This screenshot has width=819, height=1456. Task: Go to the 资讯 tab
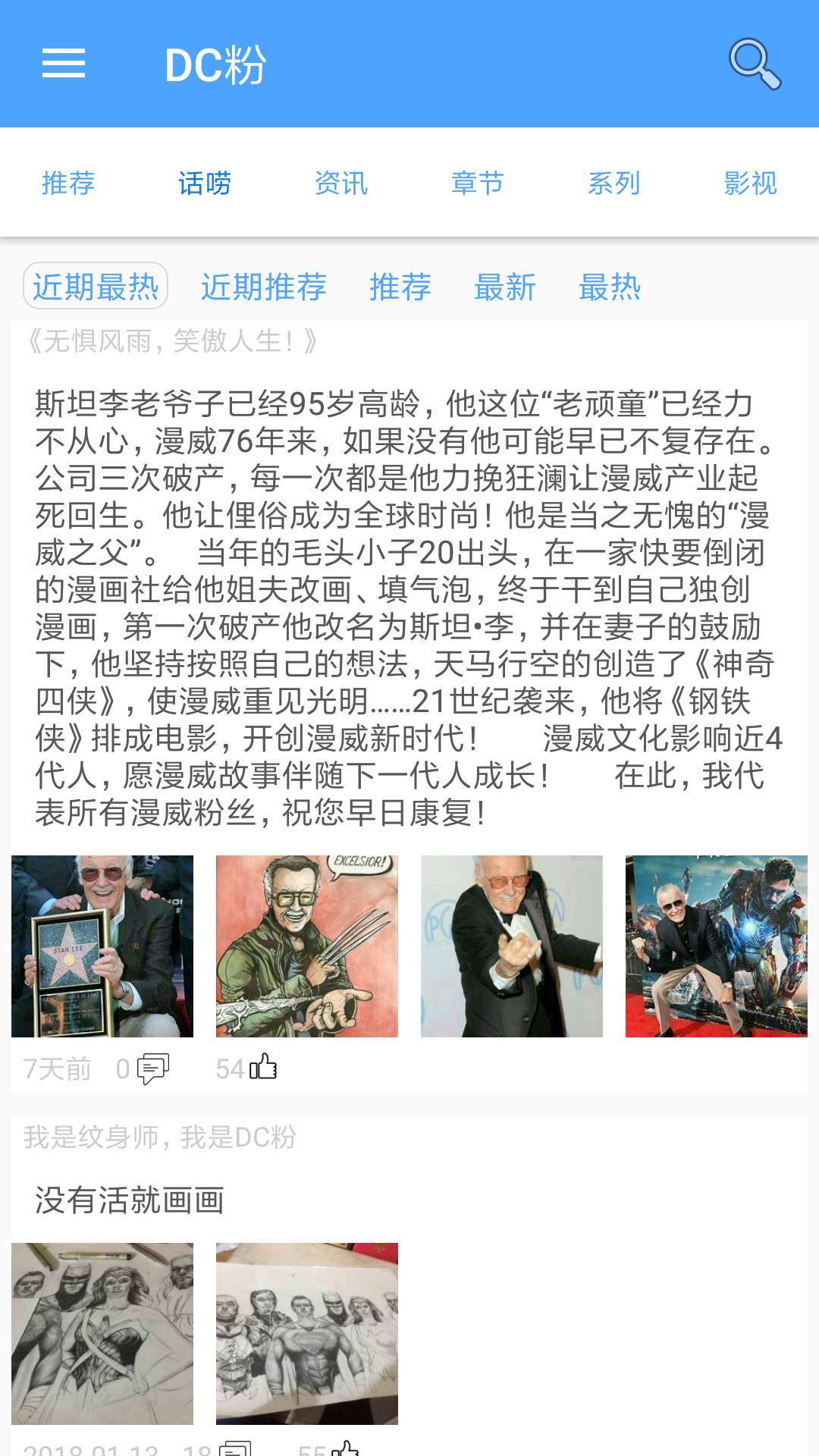(341, 183)
